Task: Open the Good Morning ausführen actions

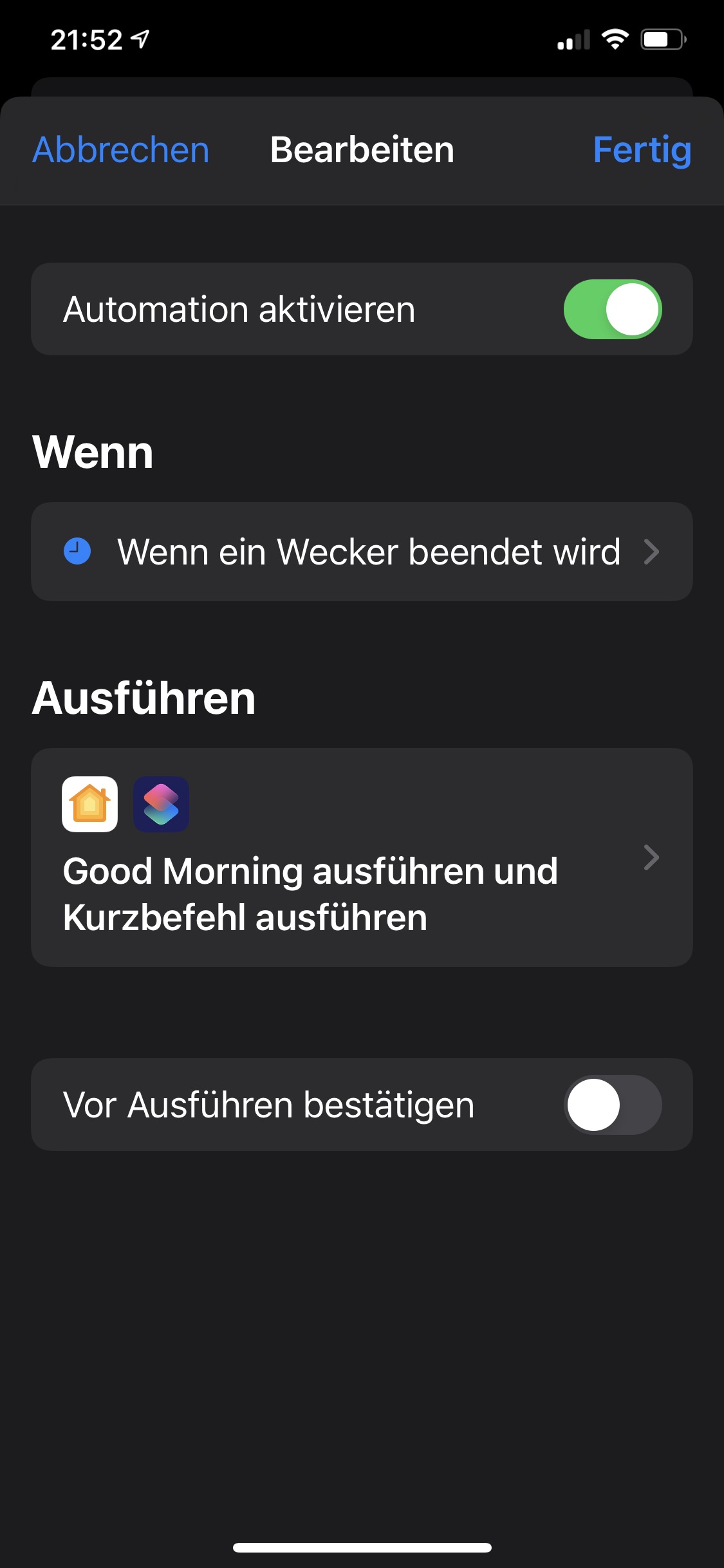Action: 362,857
